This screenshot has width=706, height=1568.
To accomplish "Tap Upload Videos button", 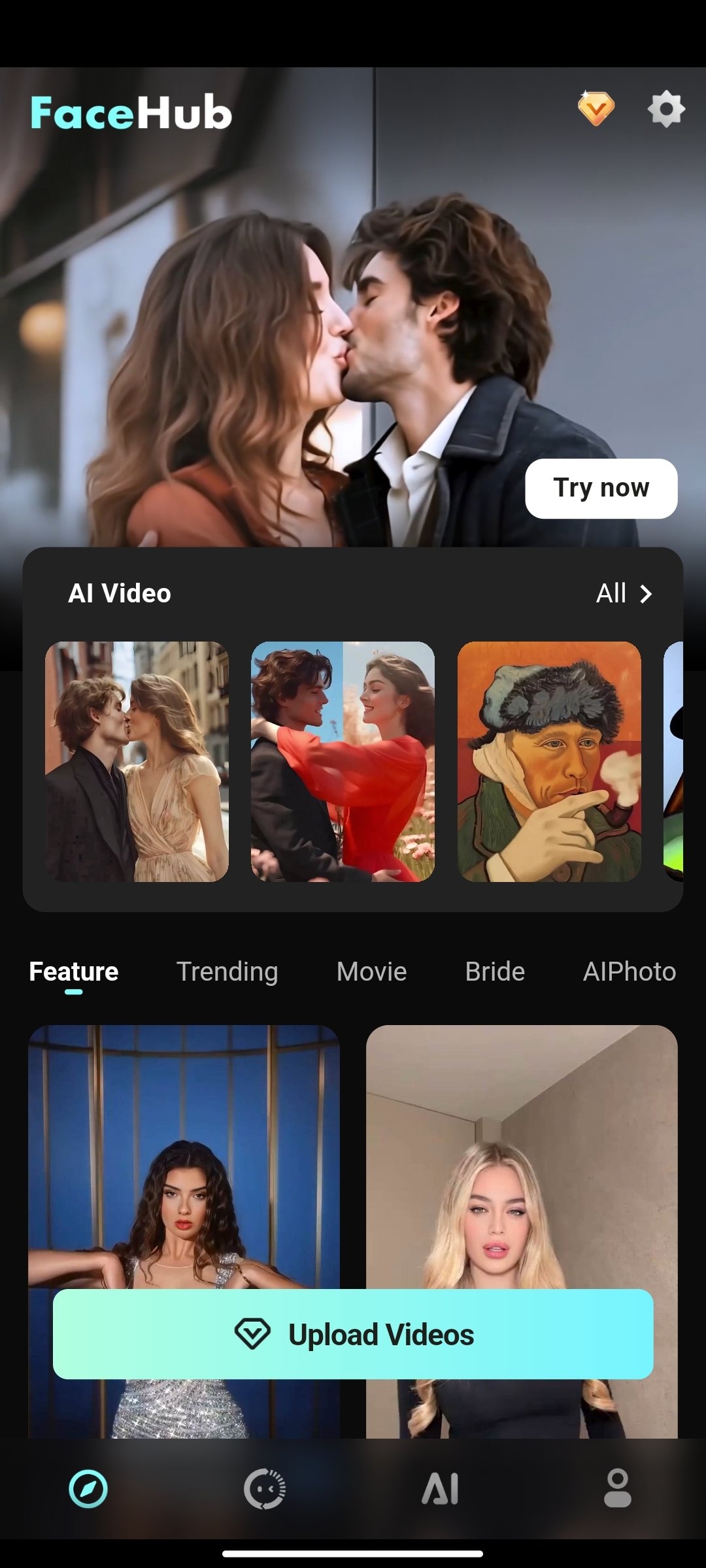I will tap(353, 1334).
